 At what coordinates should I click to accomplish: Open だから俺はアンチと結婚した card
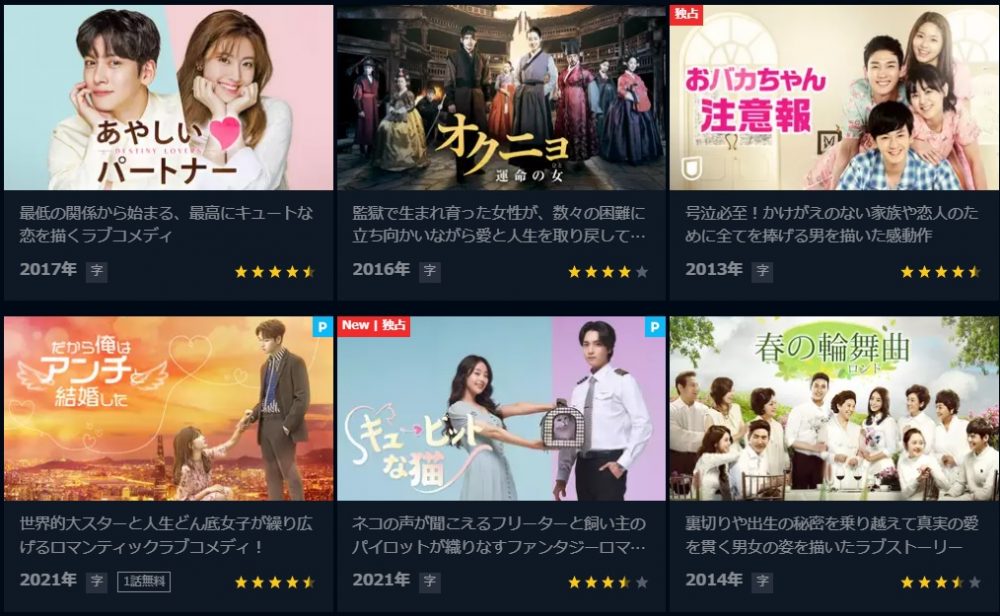[x=168, y=408]
